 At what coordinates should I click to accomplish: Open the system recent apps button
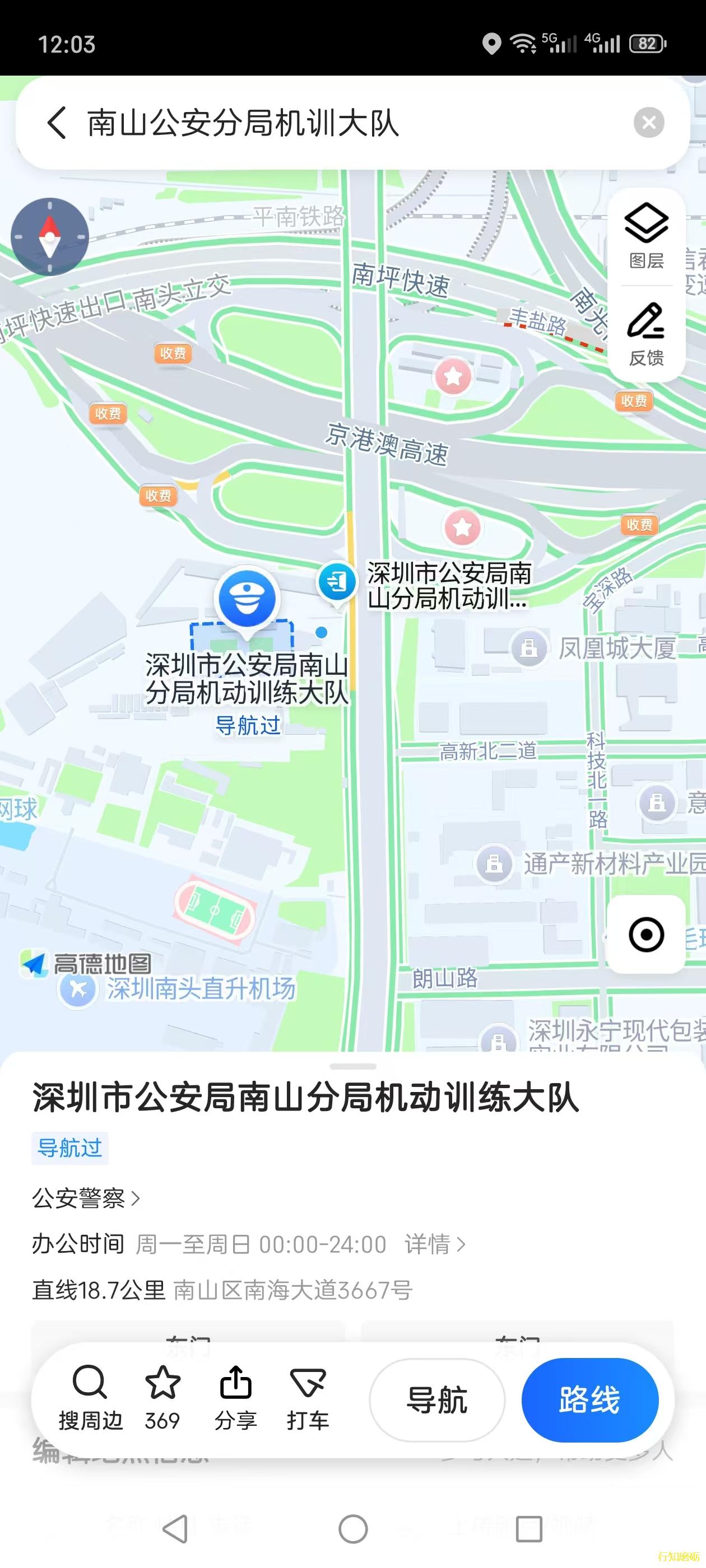(x=529, y=1528)
